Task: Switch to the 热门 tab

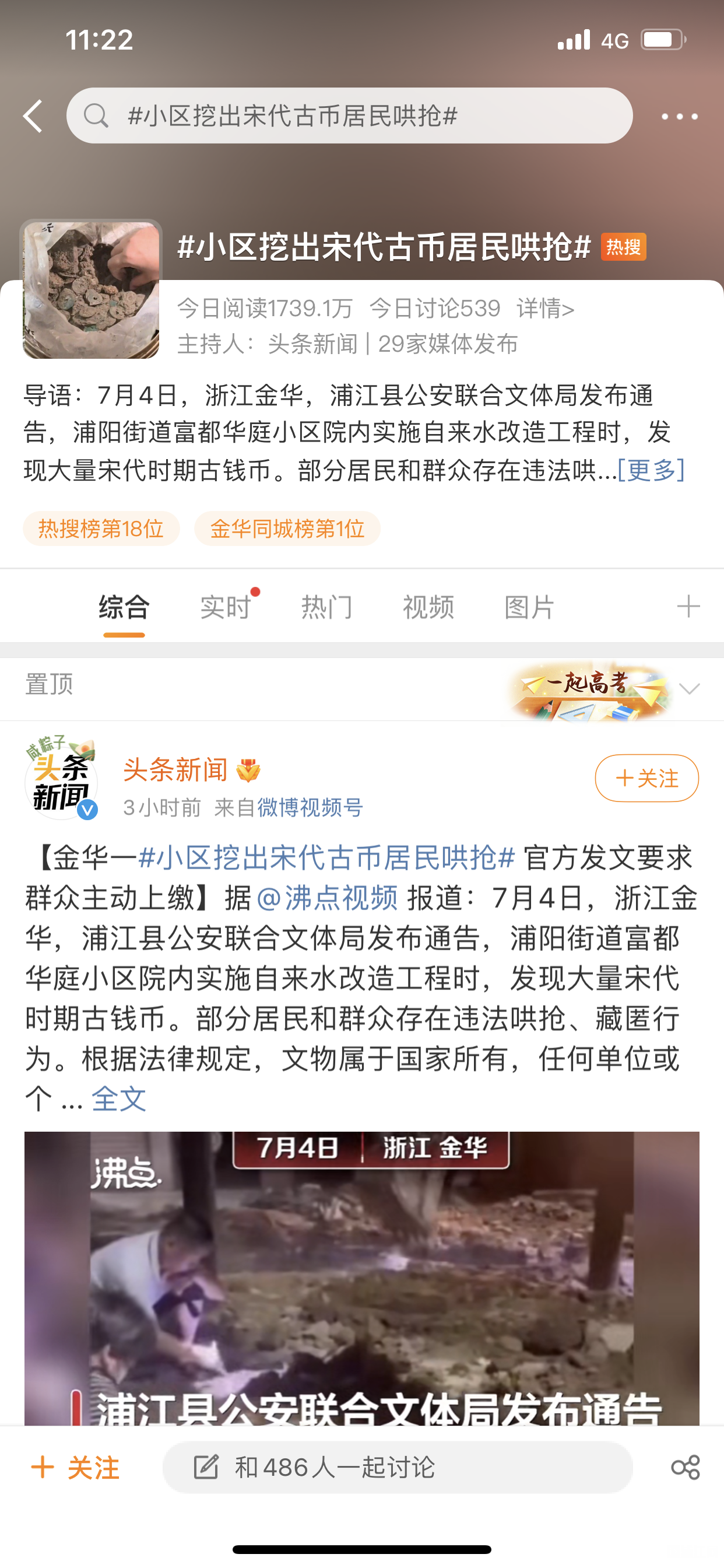Action: (326, 607)
